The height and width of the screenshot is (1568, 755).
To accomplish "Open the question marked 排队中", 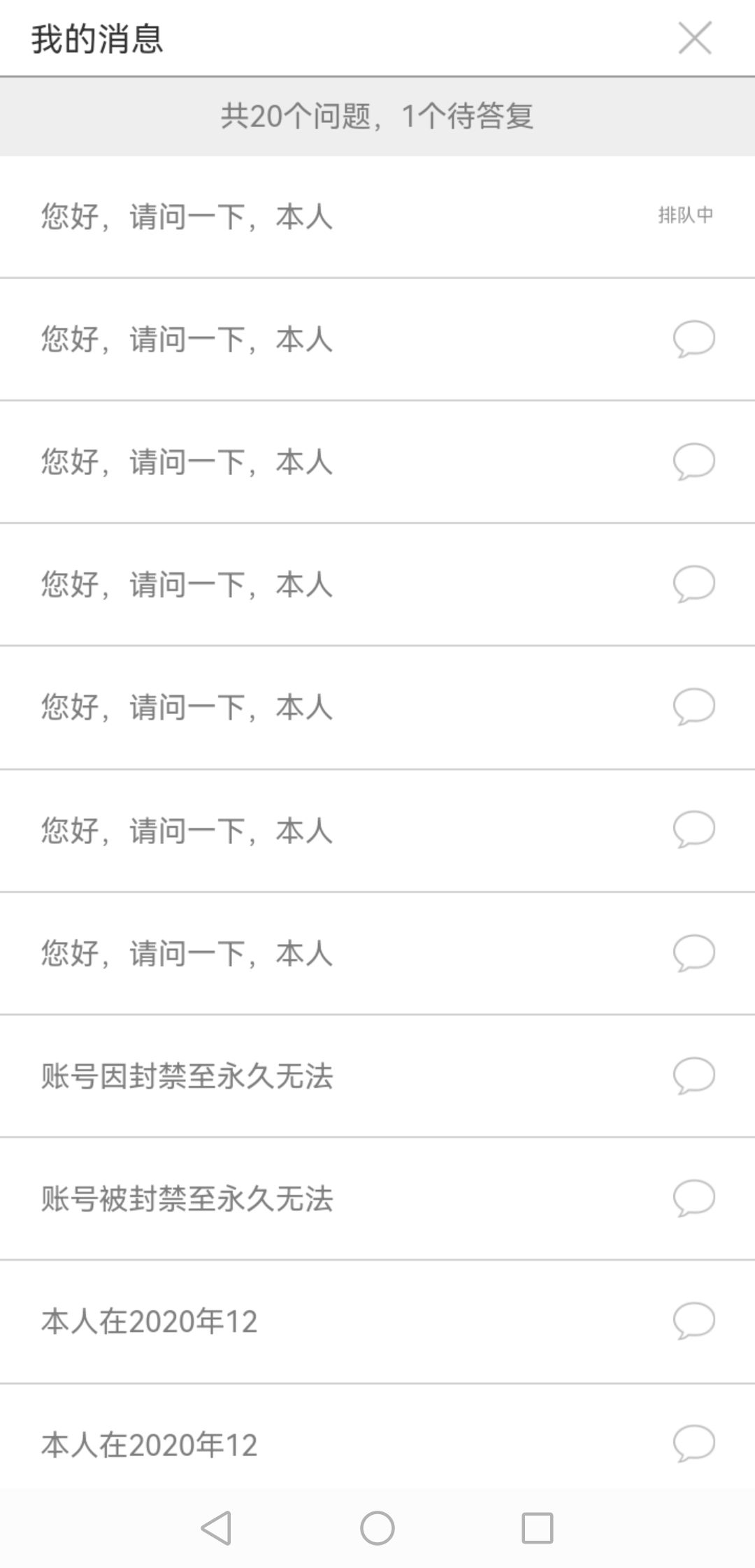I will (x=377, y=216).
